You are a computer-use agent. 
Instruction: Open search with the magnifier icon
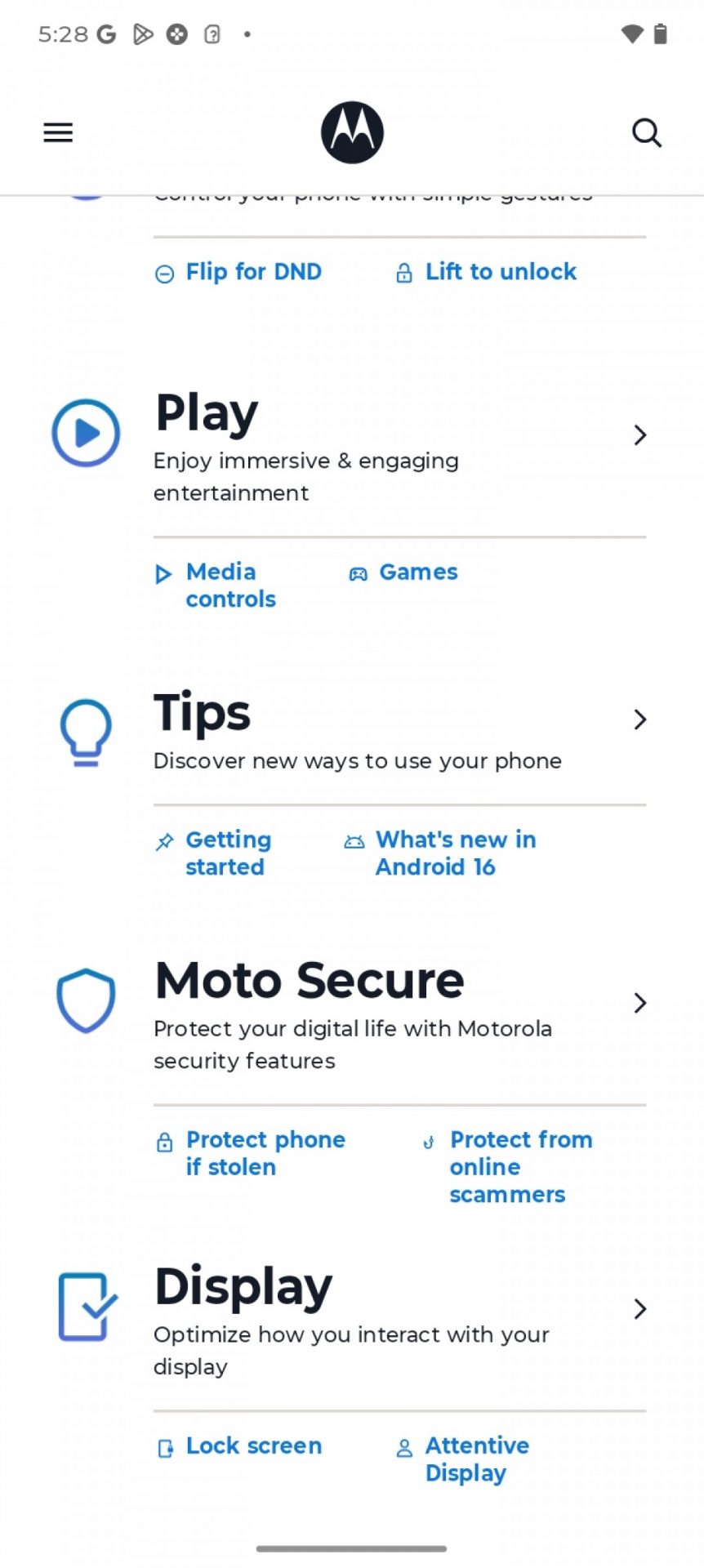coord(645,132)
